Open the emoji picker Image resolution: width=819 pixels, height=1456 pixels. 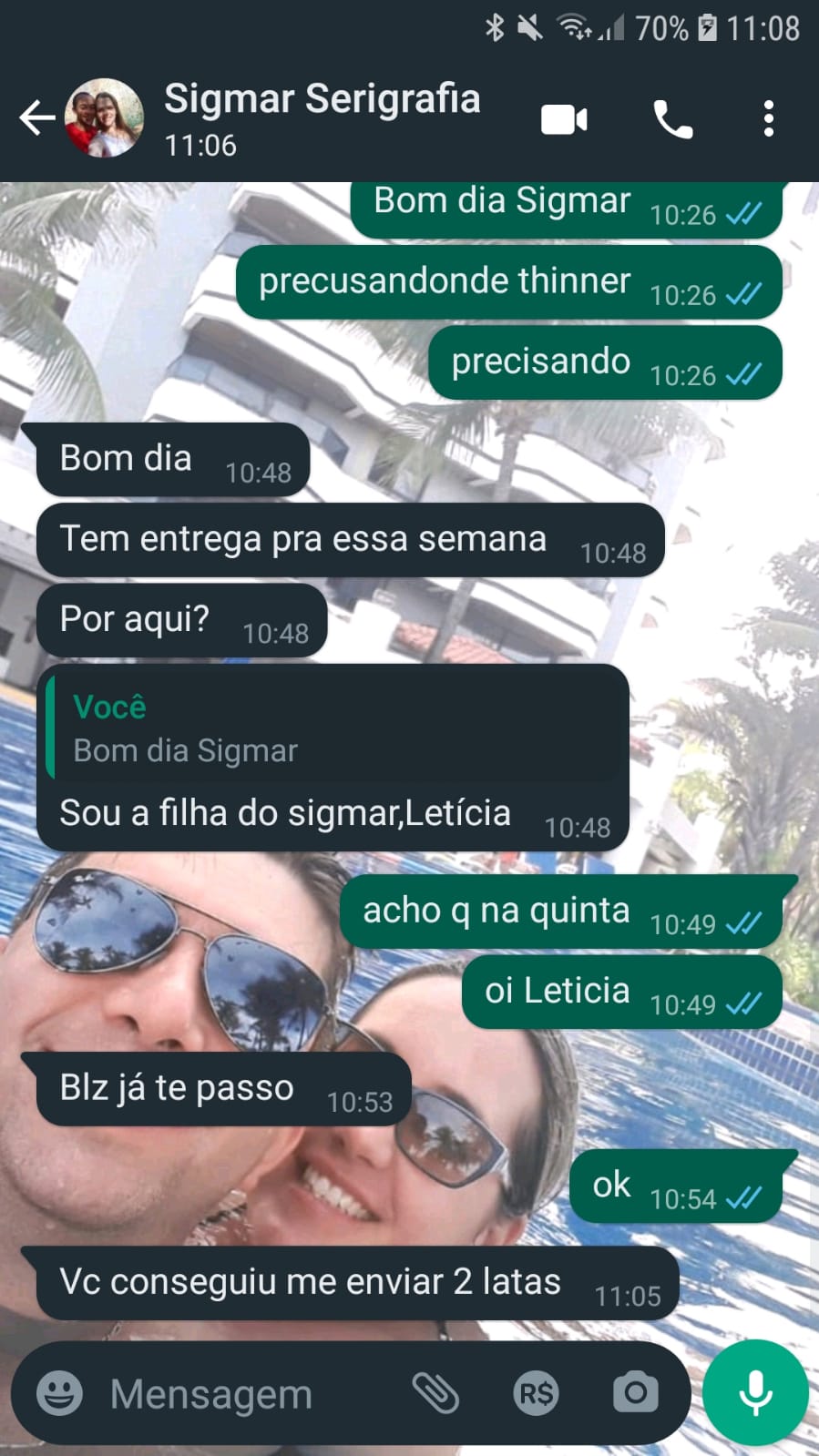(x=60, y=1393)
